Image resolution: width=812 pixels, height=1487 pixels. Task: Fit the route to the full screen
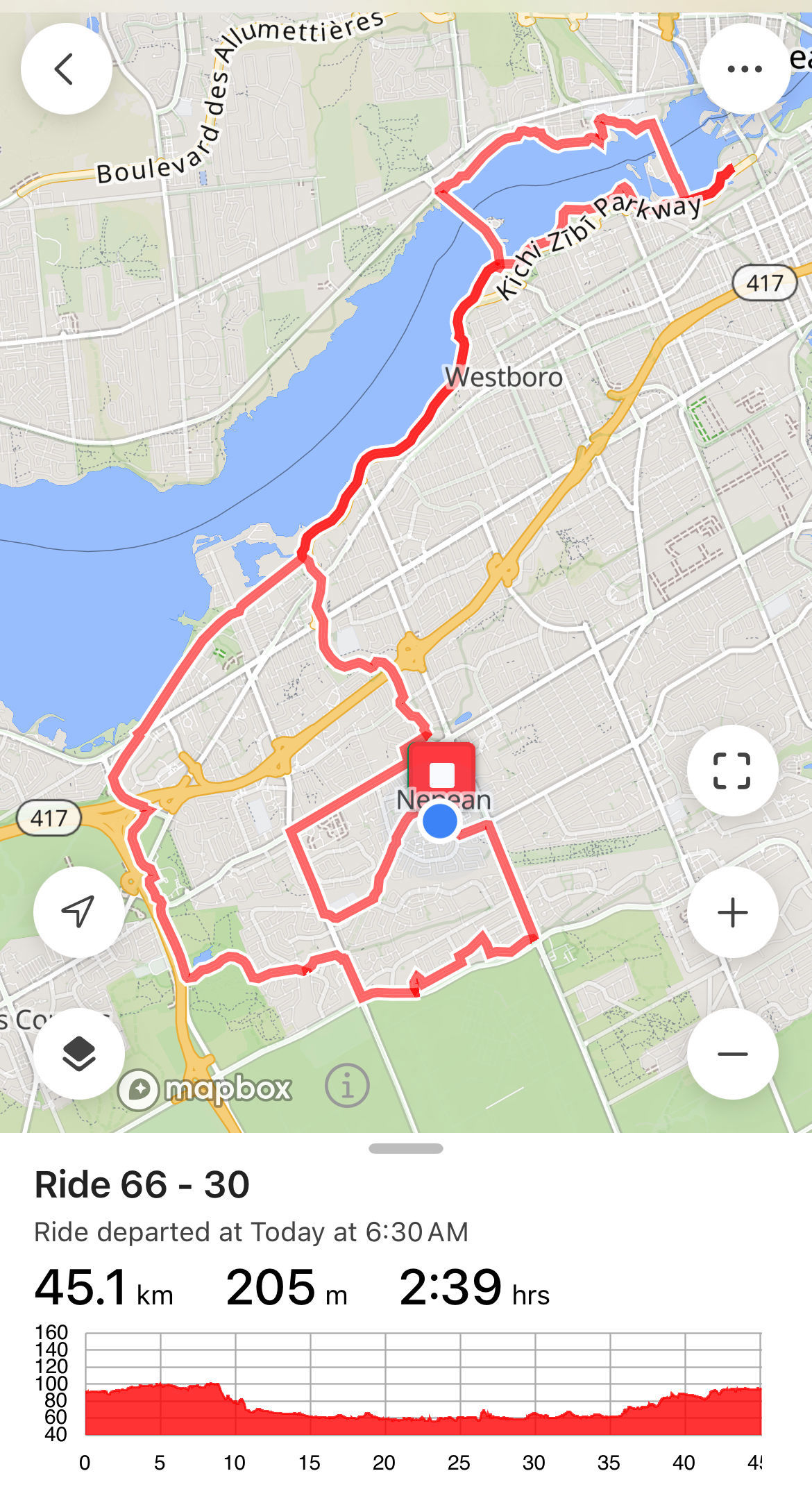[x=732, y=771]
